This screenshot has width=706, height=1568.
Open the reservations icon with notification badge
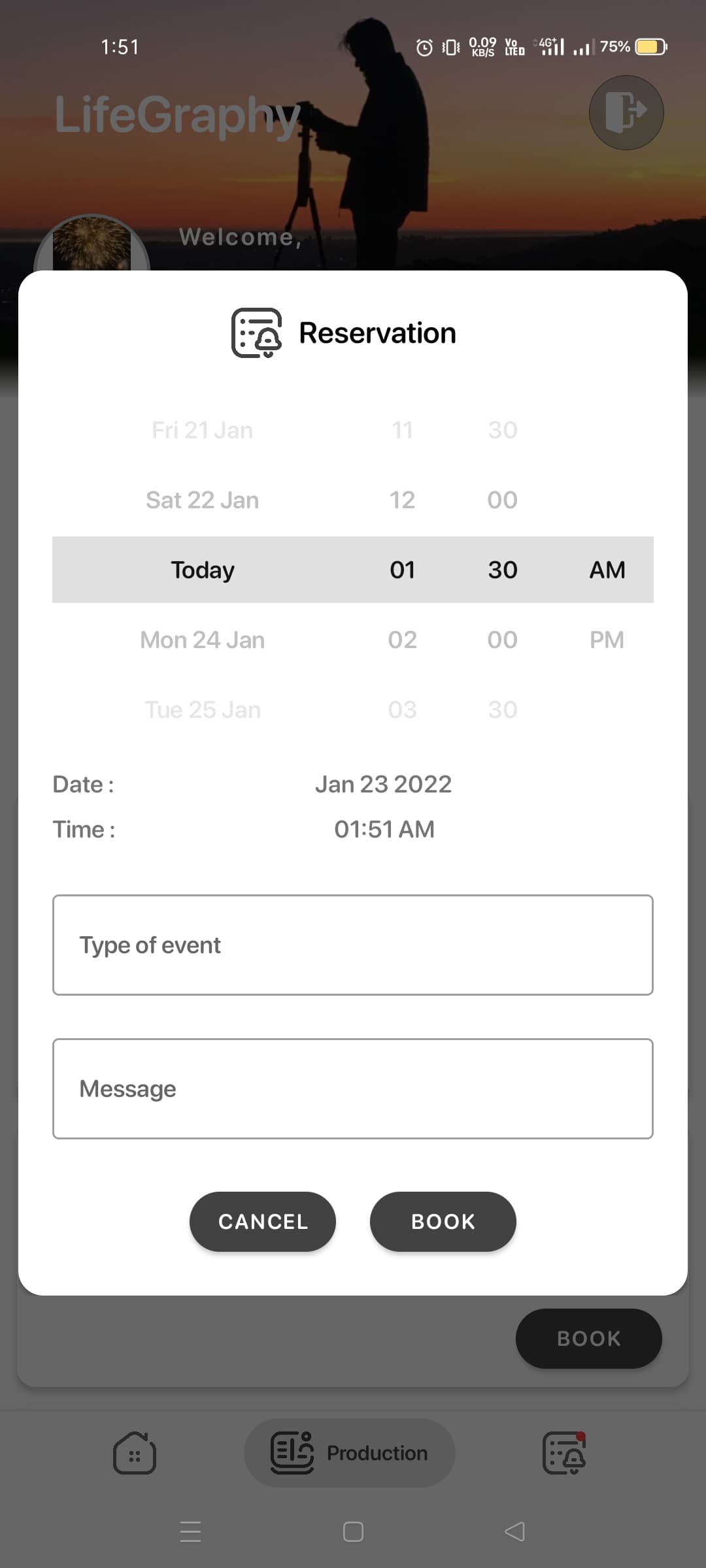[x=565, y=1454]
